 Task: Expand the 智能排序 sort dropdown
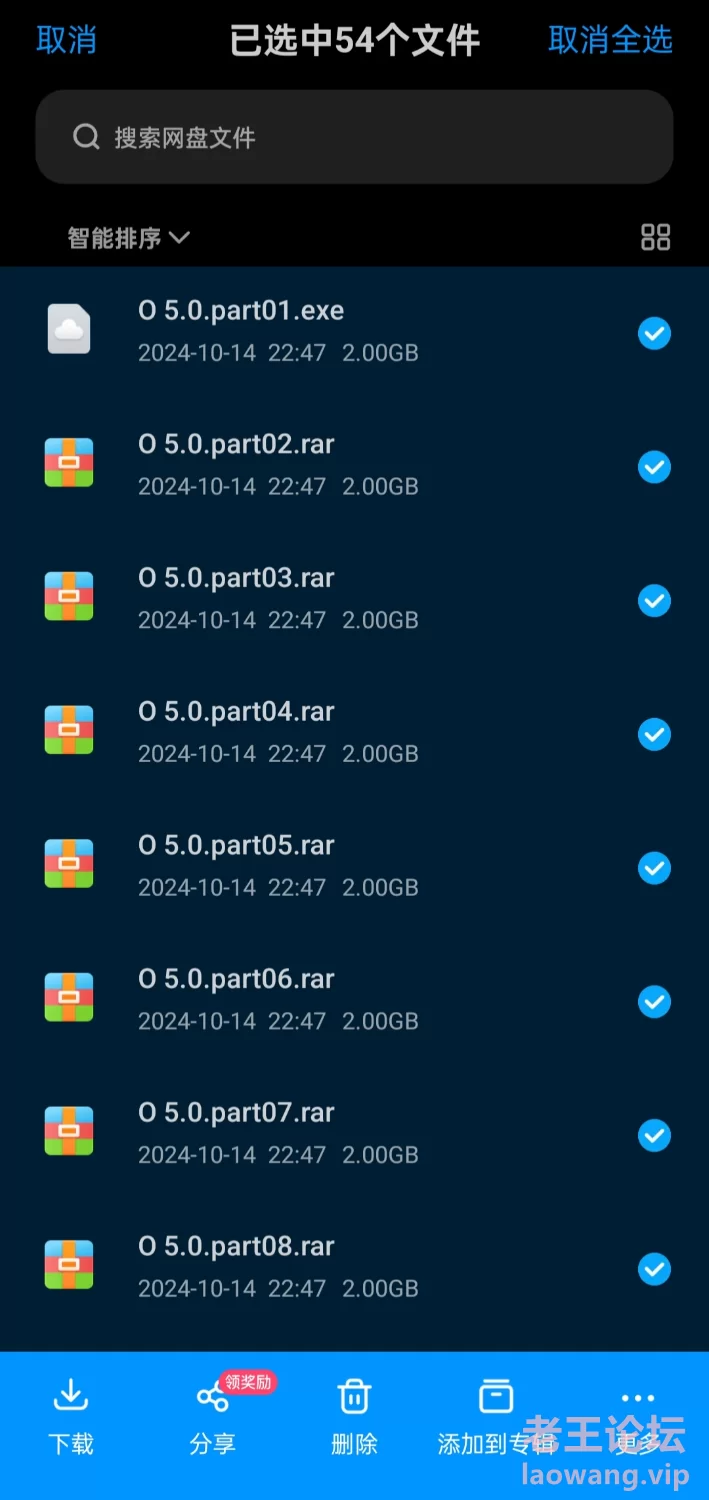(128, 238)
